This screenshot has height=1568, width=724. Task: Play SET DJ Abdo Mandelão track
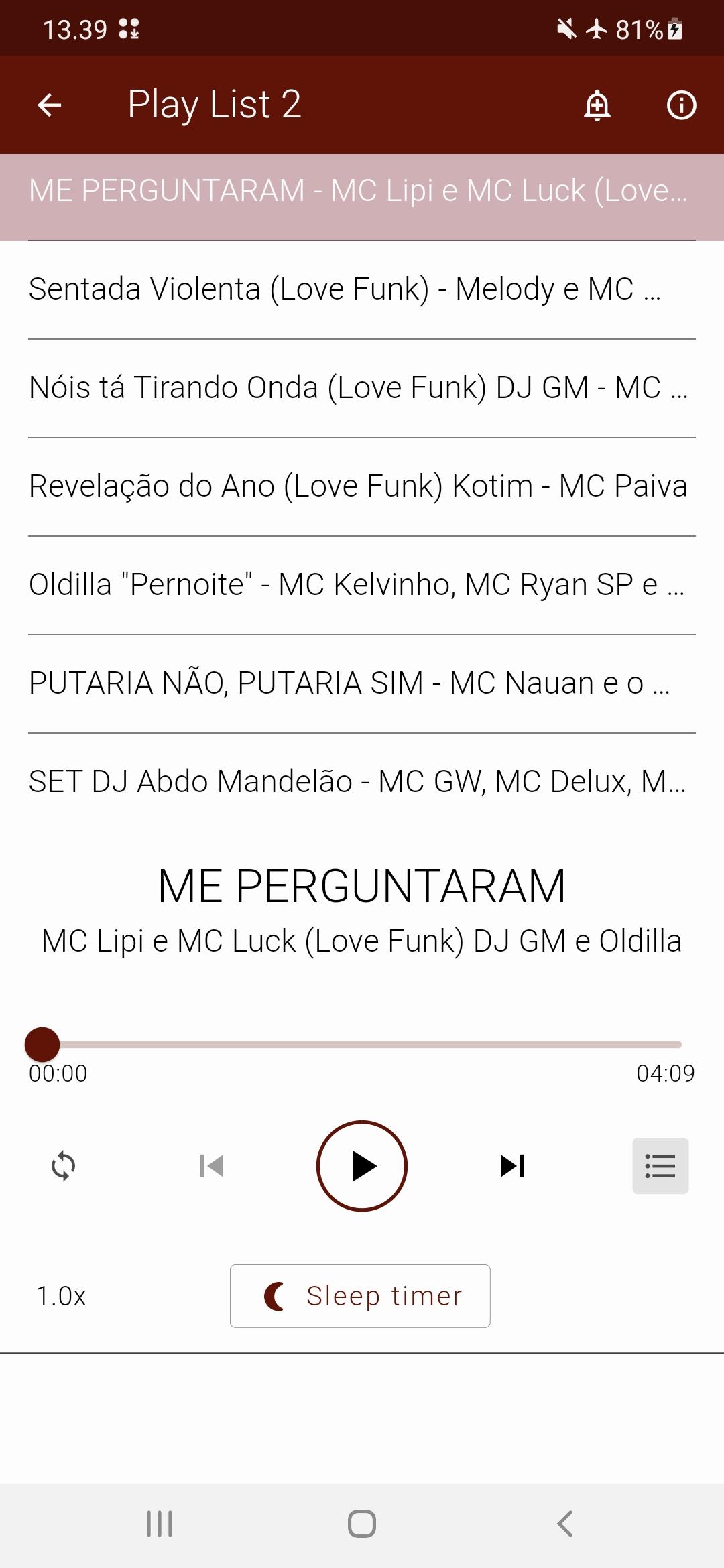point(362,782)
